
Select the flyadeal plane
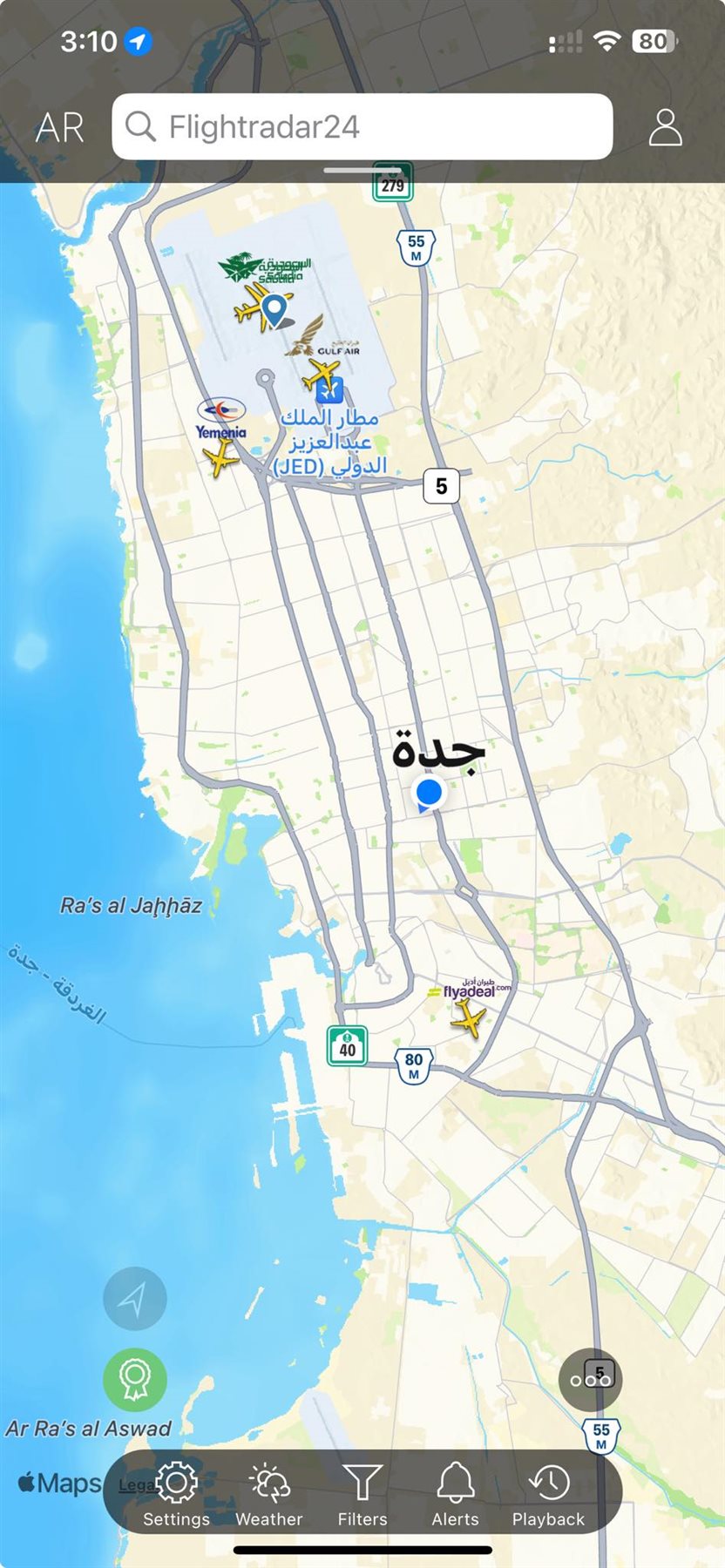pos(468,1017)
